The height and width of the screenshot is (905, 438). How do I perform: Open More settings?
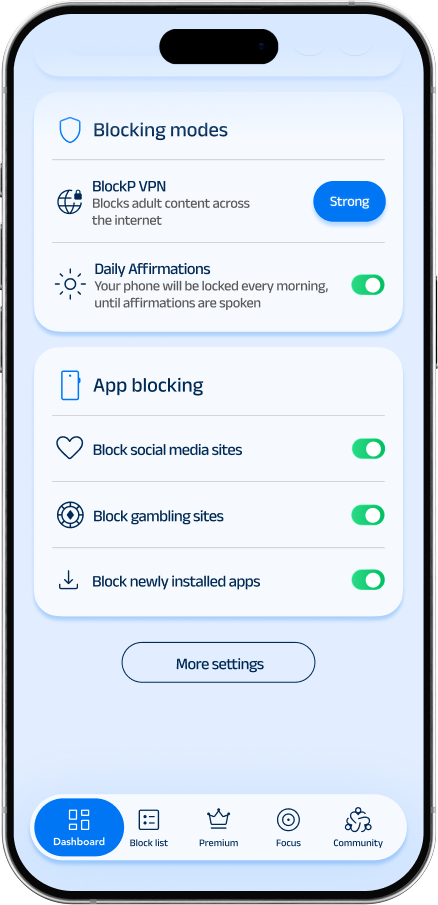219,663
